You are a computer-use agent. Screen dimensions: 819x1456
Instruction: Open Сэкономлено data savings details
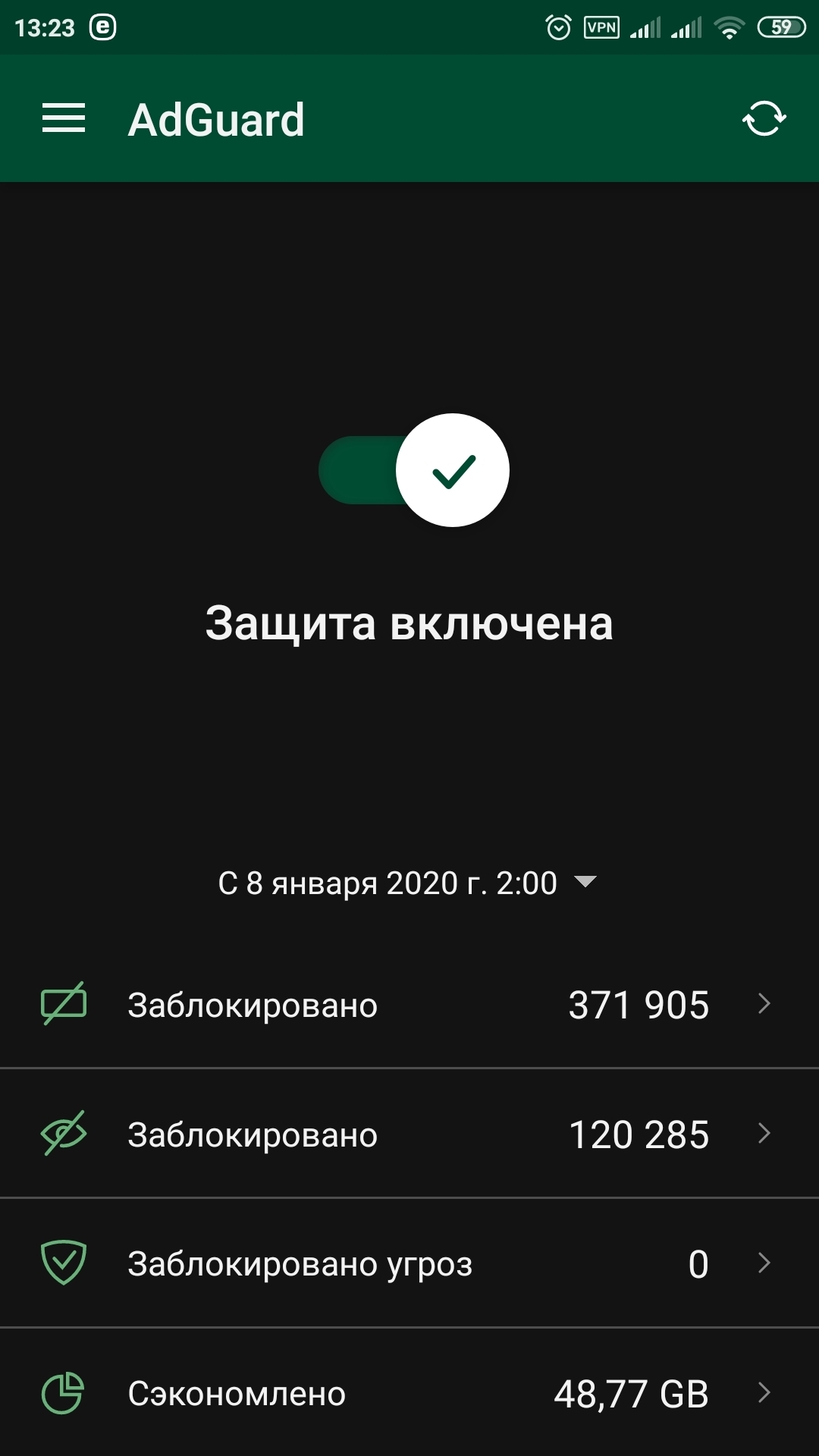409,1393
